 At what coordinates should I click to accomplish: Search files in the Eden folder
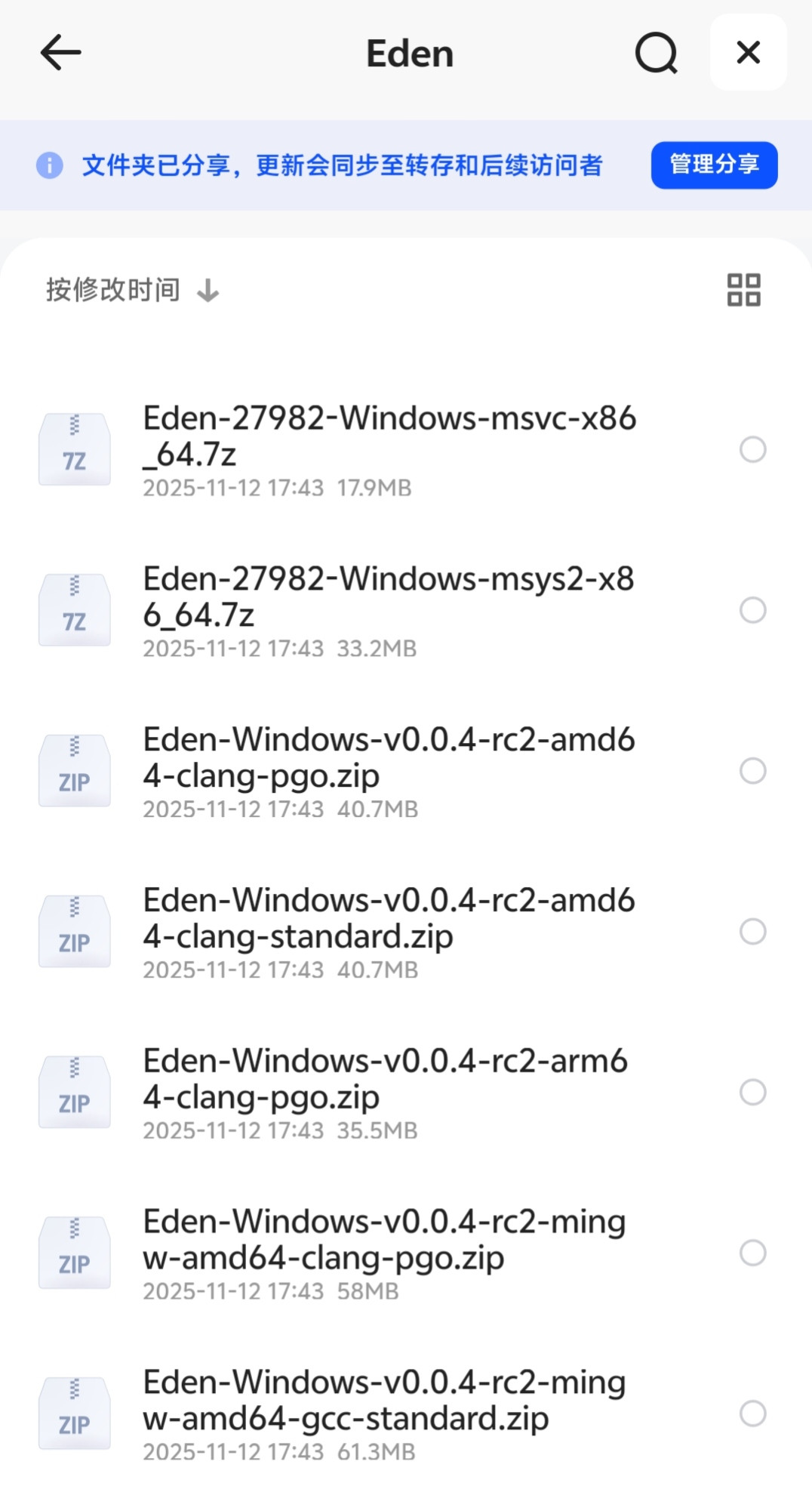pyautogui.click(x=656, y=53)
